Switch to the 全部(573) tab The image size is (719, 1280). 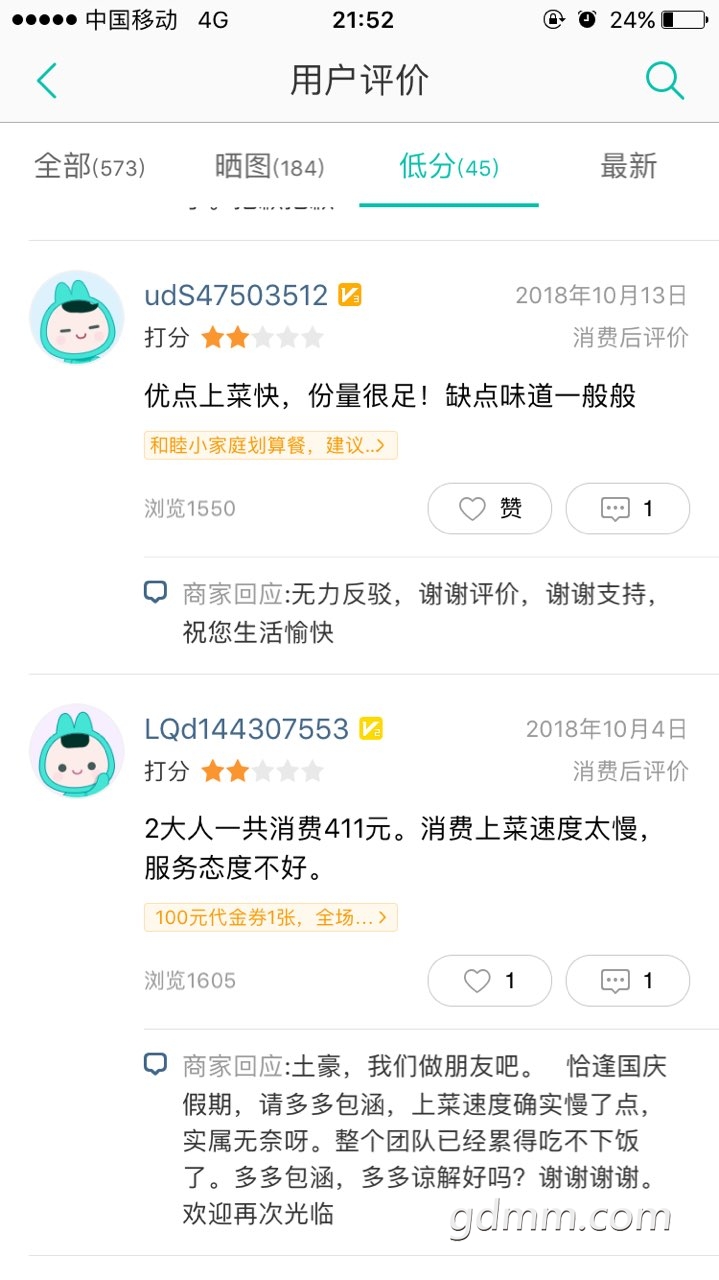pyautogui.click(x=90, y=167)
